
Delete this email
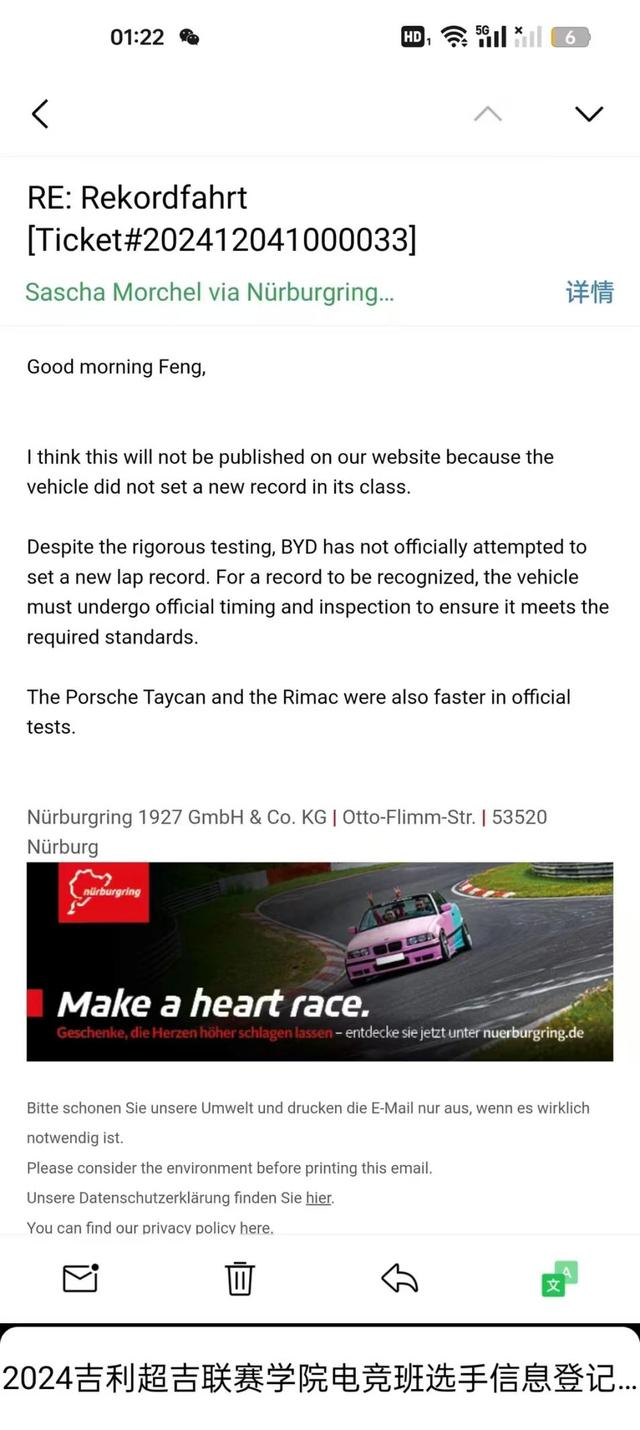point(240,1278)
